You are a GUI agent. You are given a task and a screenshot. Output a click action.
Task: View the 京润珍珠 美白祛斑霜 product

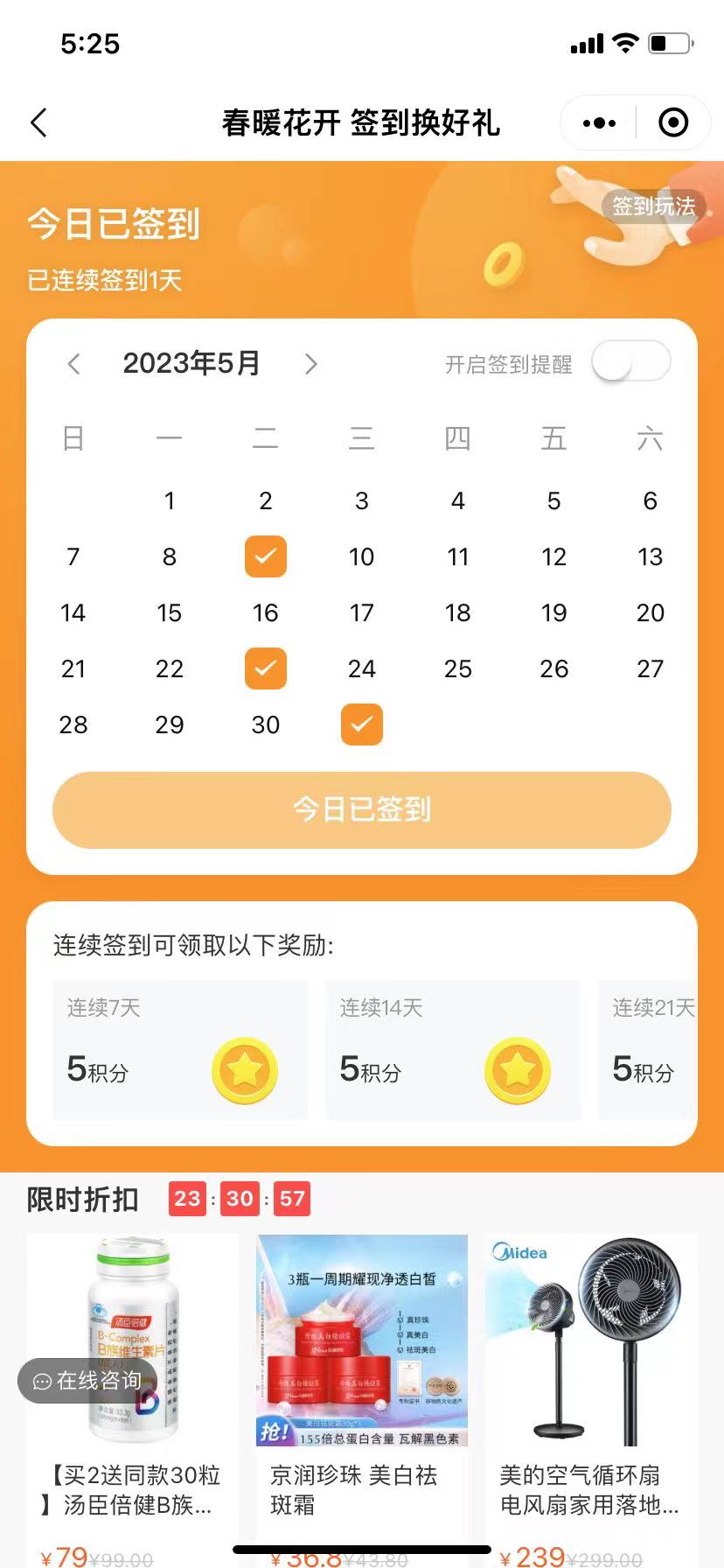pyautogui.click(x=361, y=1365)
